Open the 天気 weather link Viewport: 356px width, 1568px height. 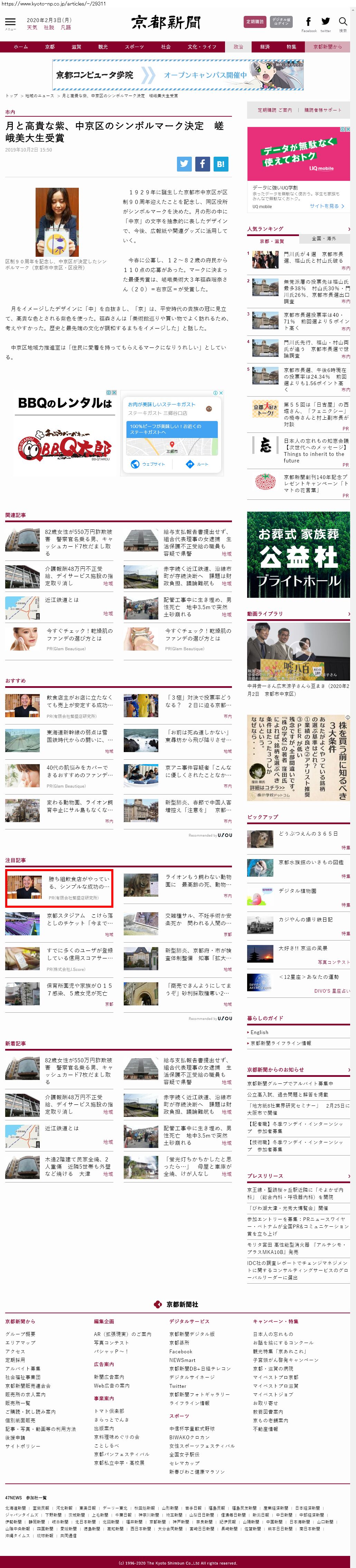pos(32,27)
